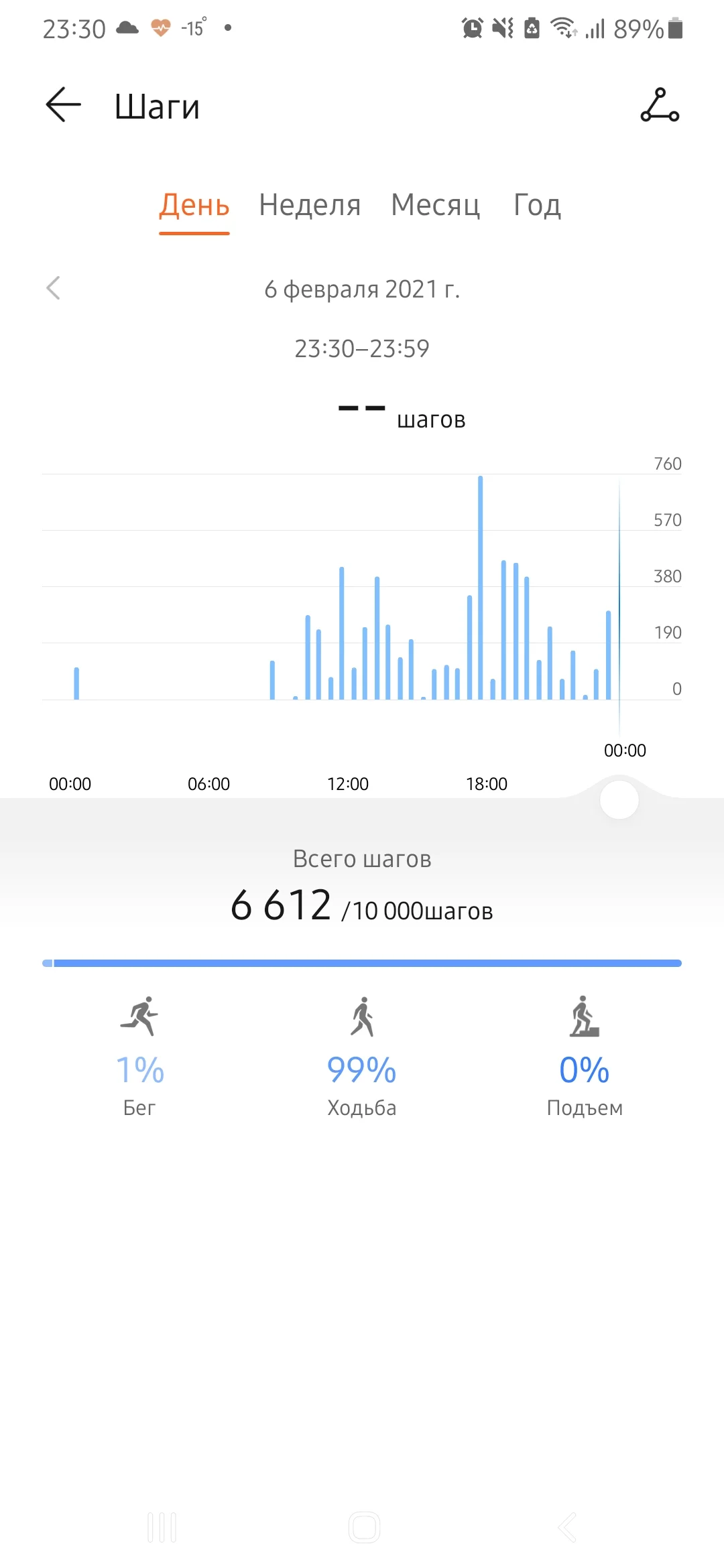Tap the climbing icon above Подъем

click(585, 1015)
